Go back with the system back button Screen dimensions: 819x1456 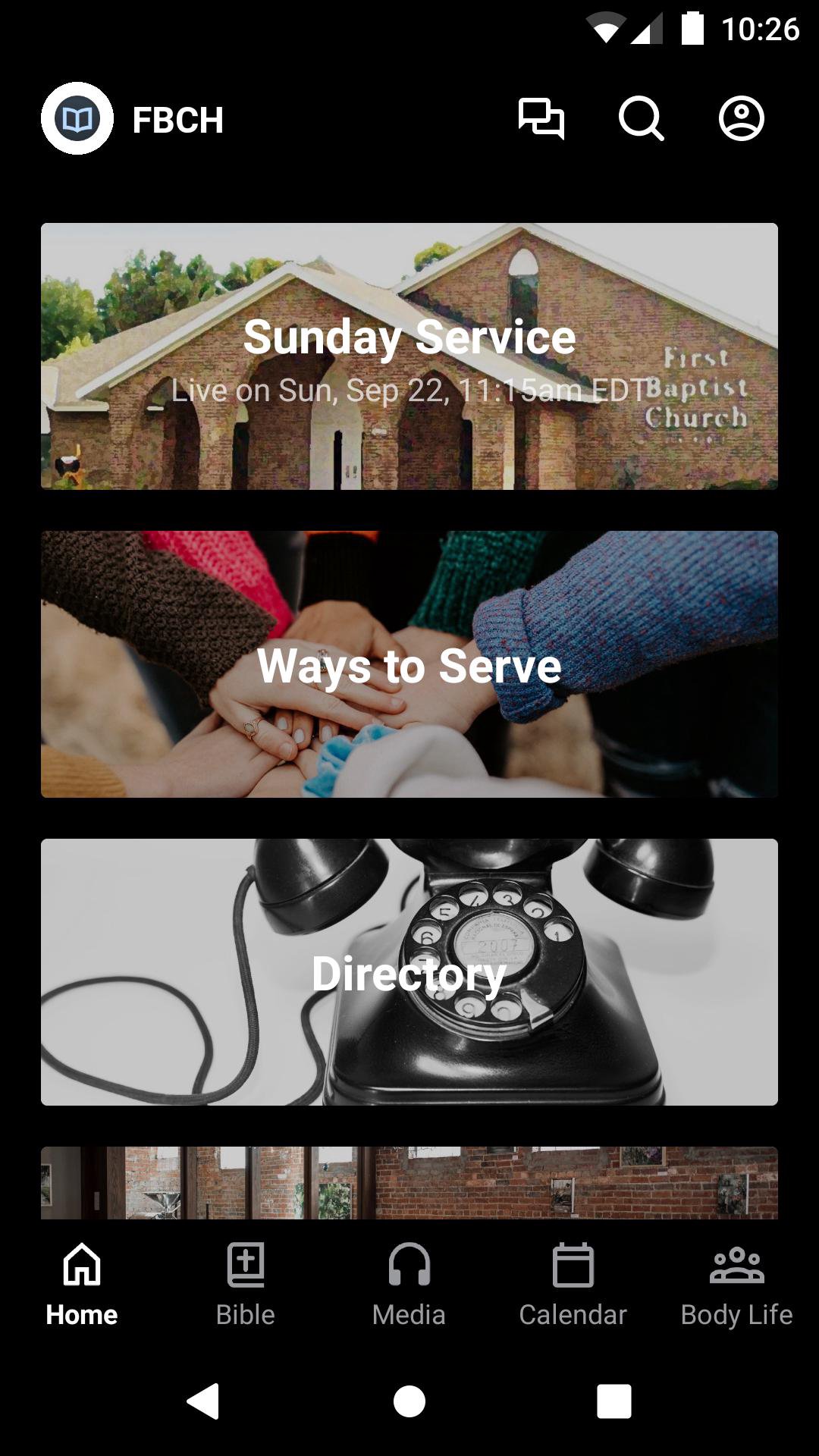point(203,1401)
